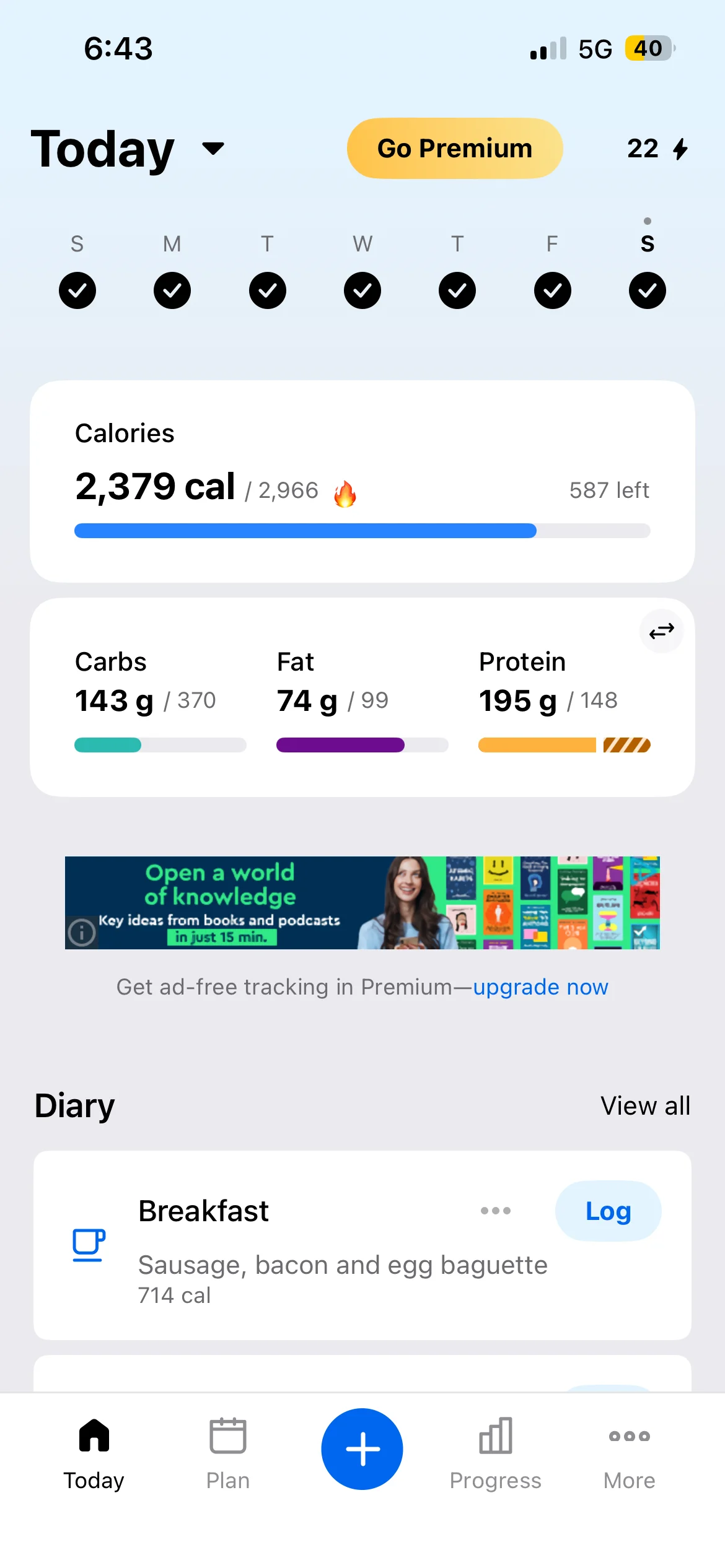Tap the swap arrows on macros card
Viewport: 725px width, 1568px height.
pos(661,631)
